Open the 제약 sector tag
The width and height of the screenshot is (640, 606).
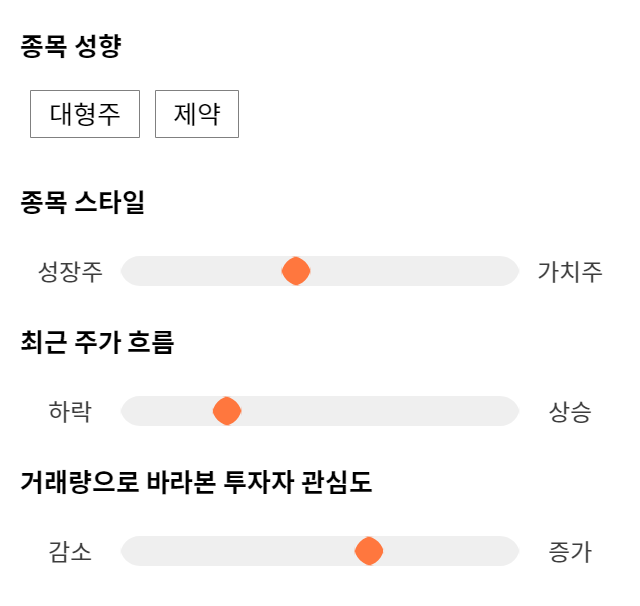click(197, 114)
